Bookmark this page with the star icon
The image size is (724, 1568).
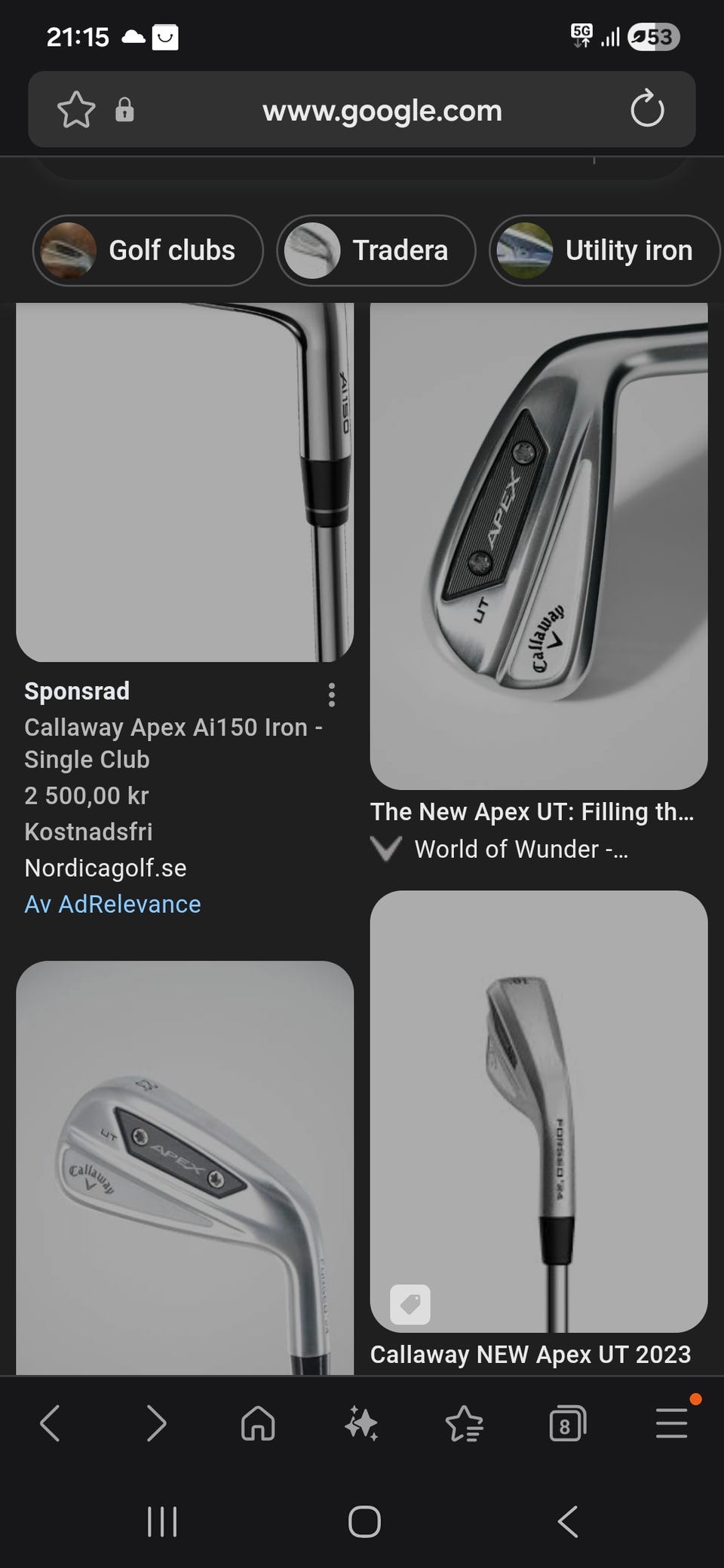pyautogui.click(x=76, y=110)
